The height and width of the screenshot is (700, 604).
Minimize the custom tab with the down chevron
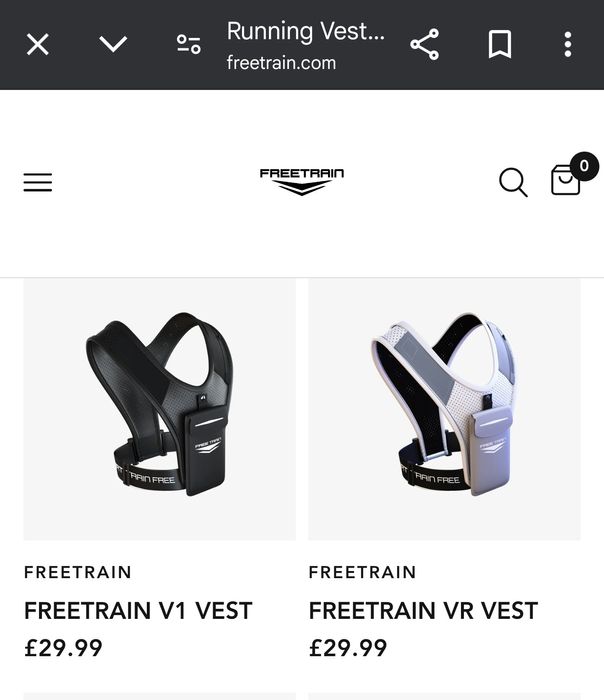point(113,45)
